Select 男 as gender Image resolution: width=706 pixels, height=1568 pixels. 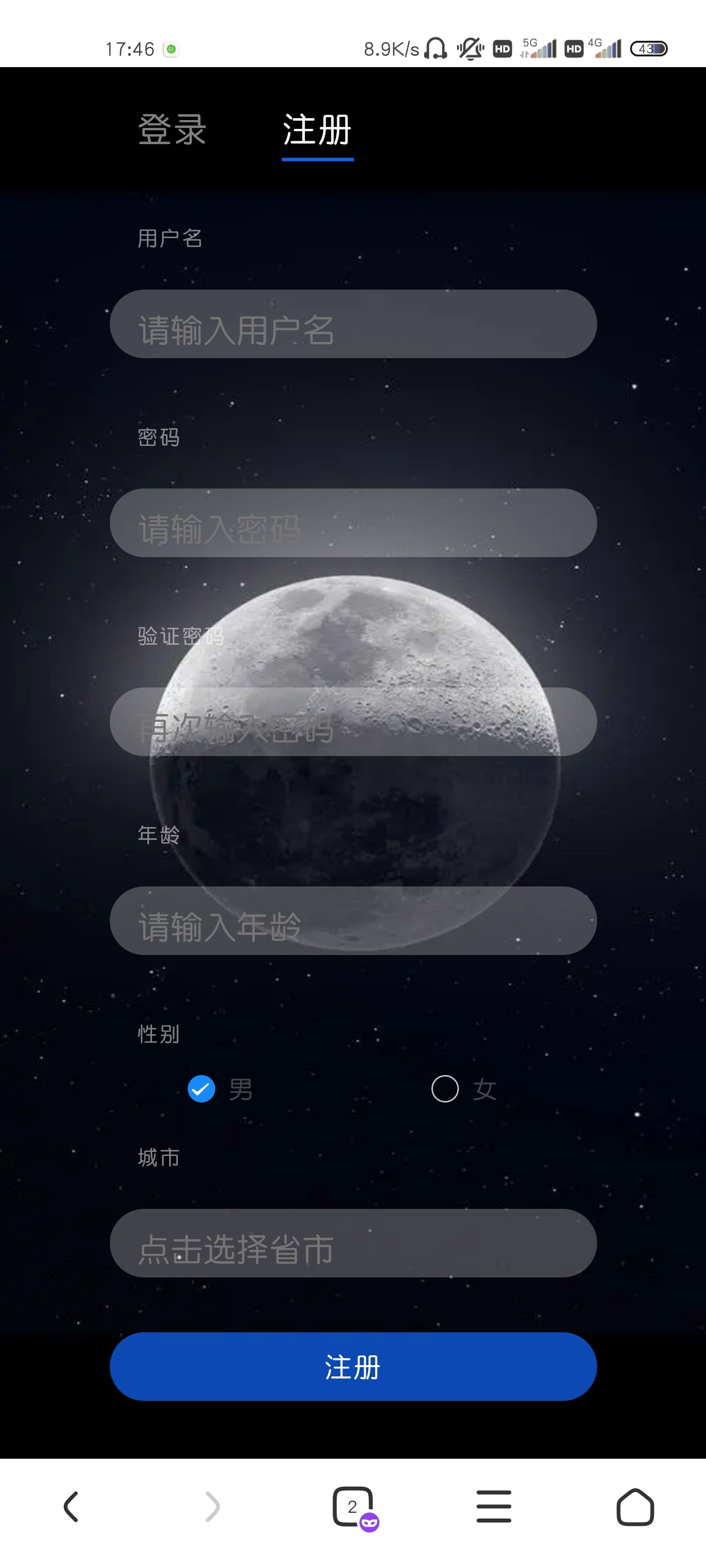202,1089
